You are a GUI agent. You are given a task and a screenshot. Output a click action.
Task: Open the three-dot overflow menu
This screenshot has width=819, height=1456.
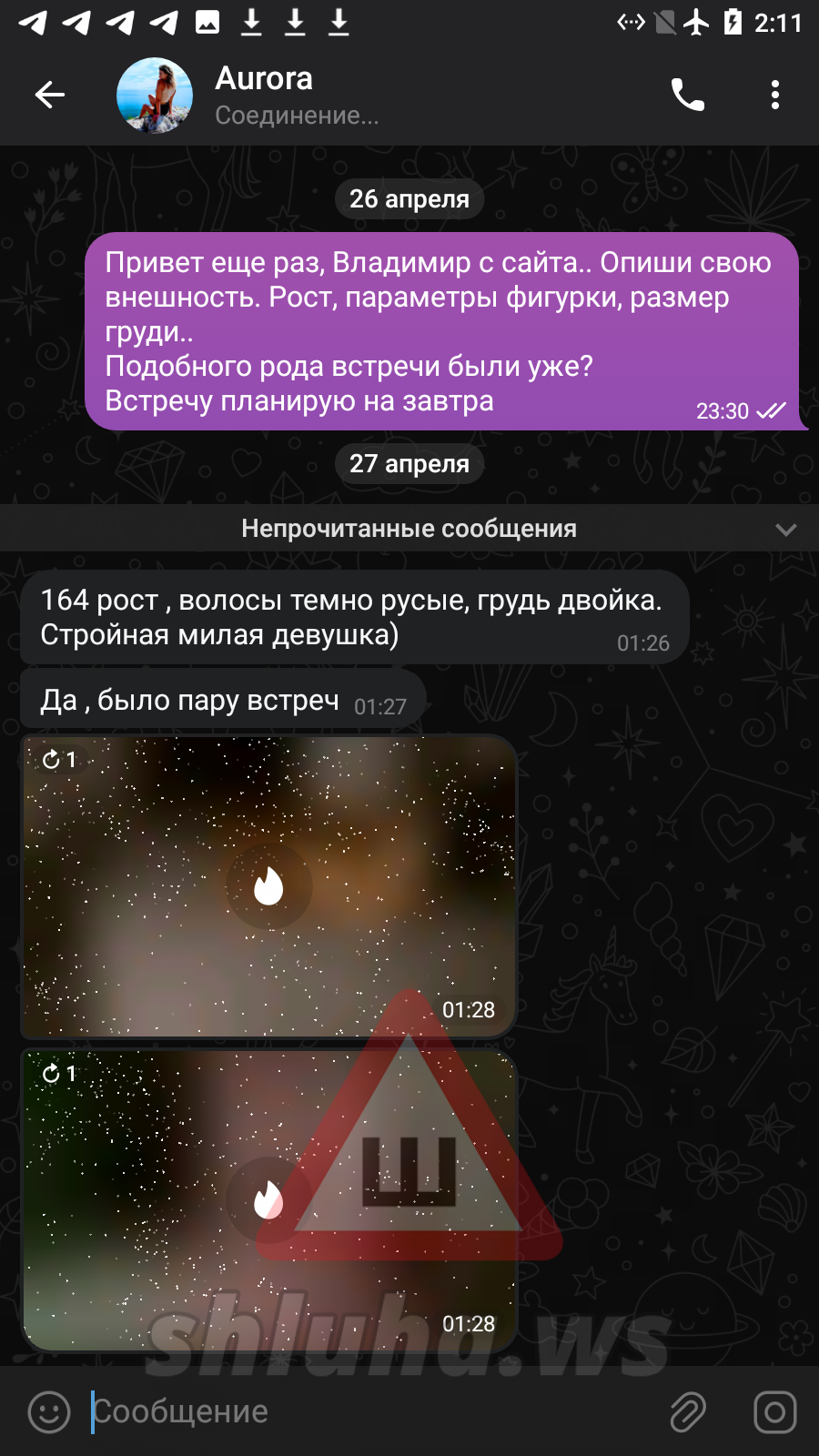click(775, 95)
